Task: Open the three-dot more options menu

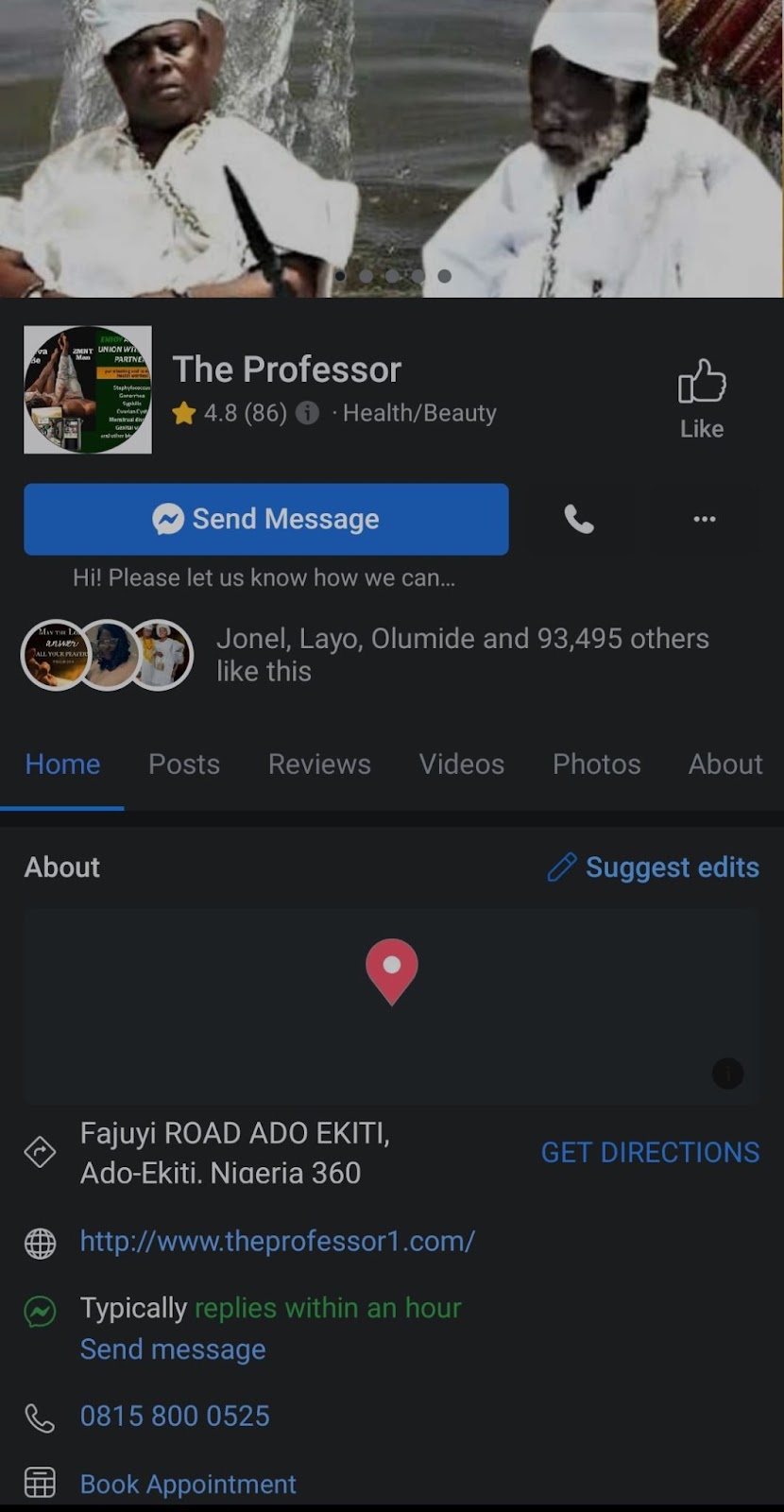Action: point(705,519)
